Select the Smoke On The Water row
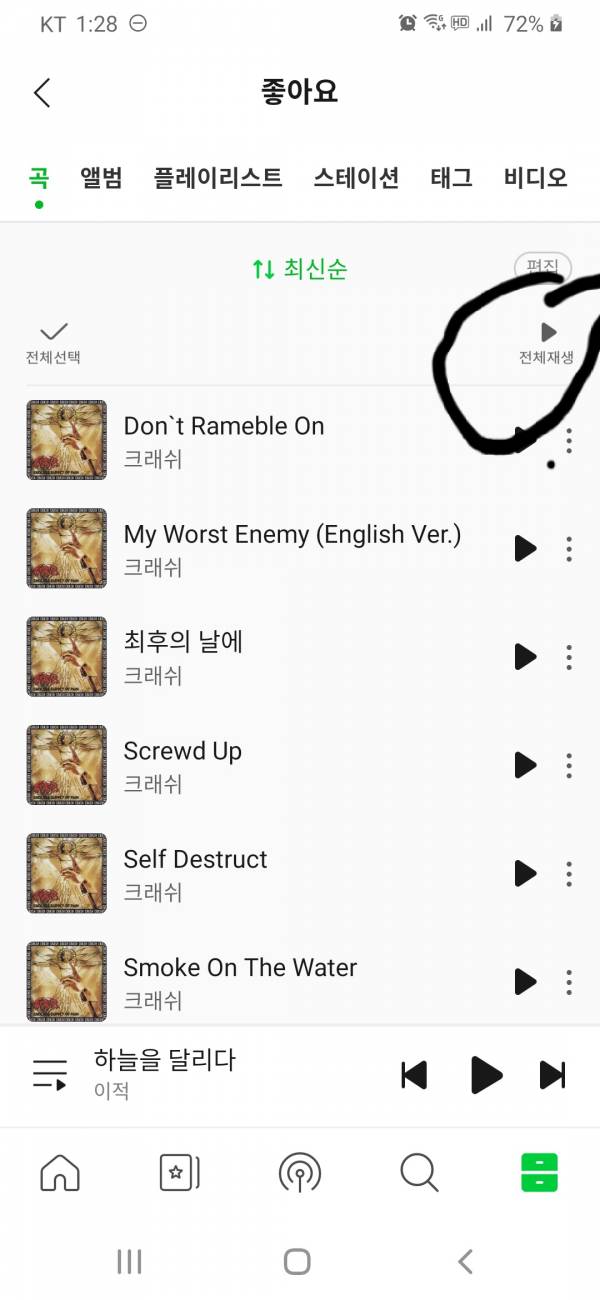Image resolution: width=600 pixels, height=1300 pixels. pos(240,981)
